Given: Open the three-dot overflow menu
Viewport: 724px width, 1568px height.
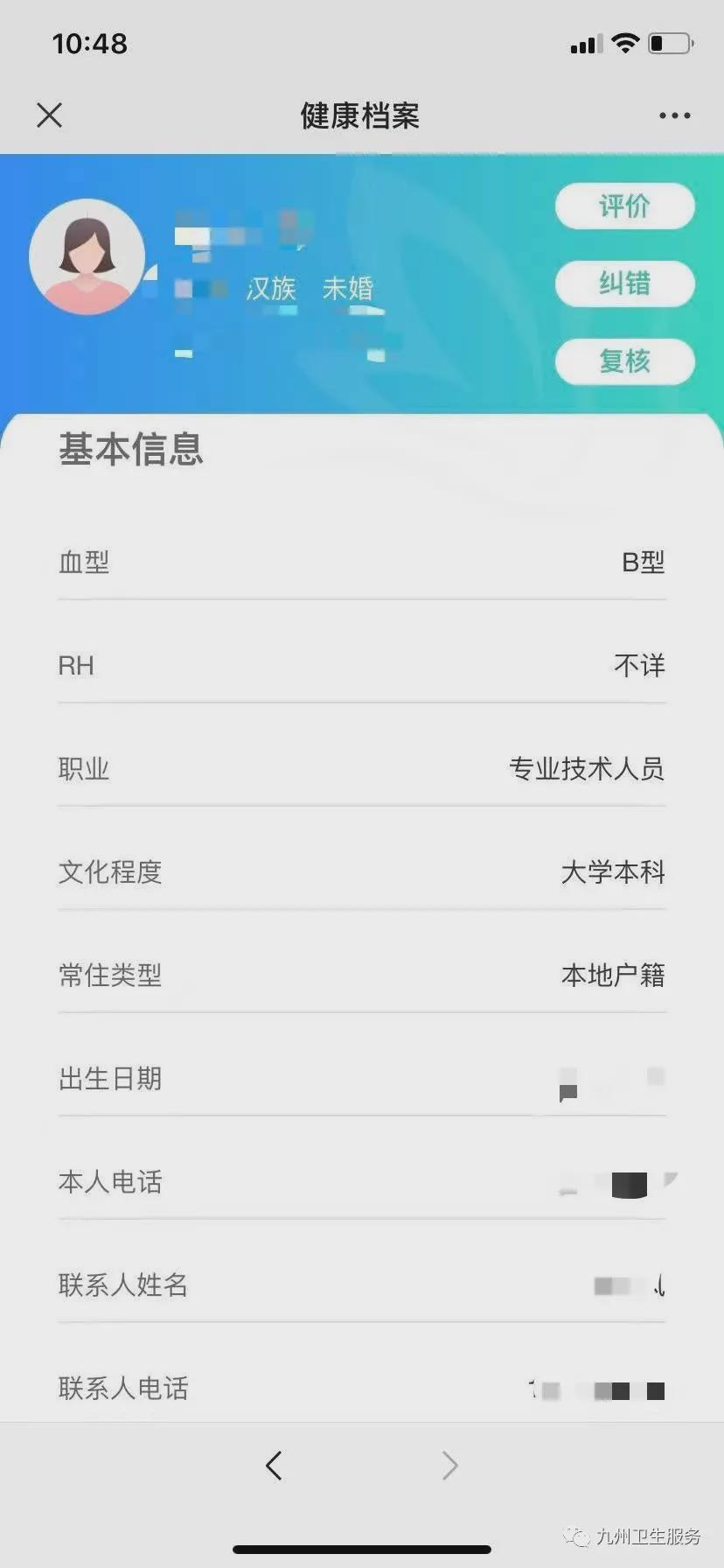Looking at the screenshot, I should [x=674, y=115].
